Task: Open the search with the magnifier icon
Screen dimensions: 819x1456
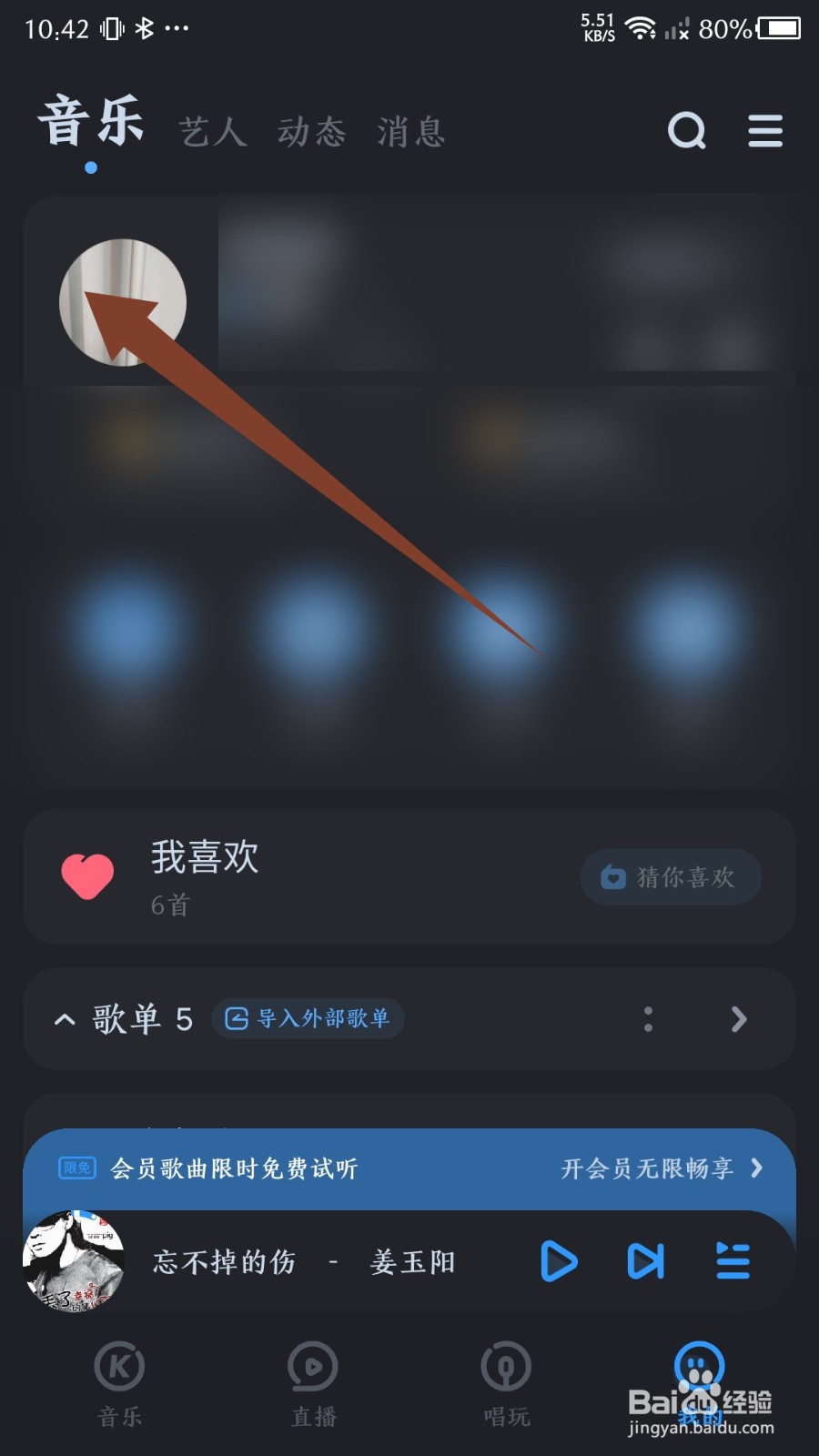Action: 687,132
